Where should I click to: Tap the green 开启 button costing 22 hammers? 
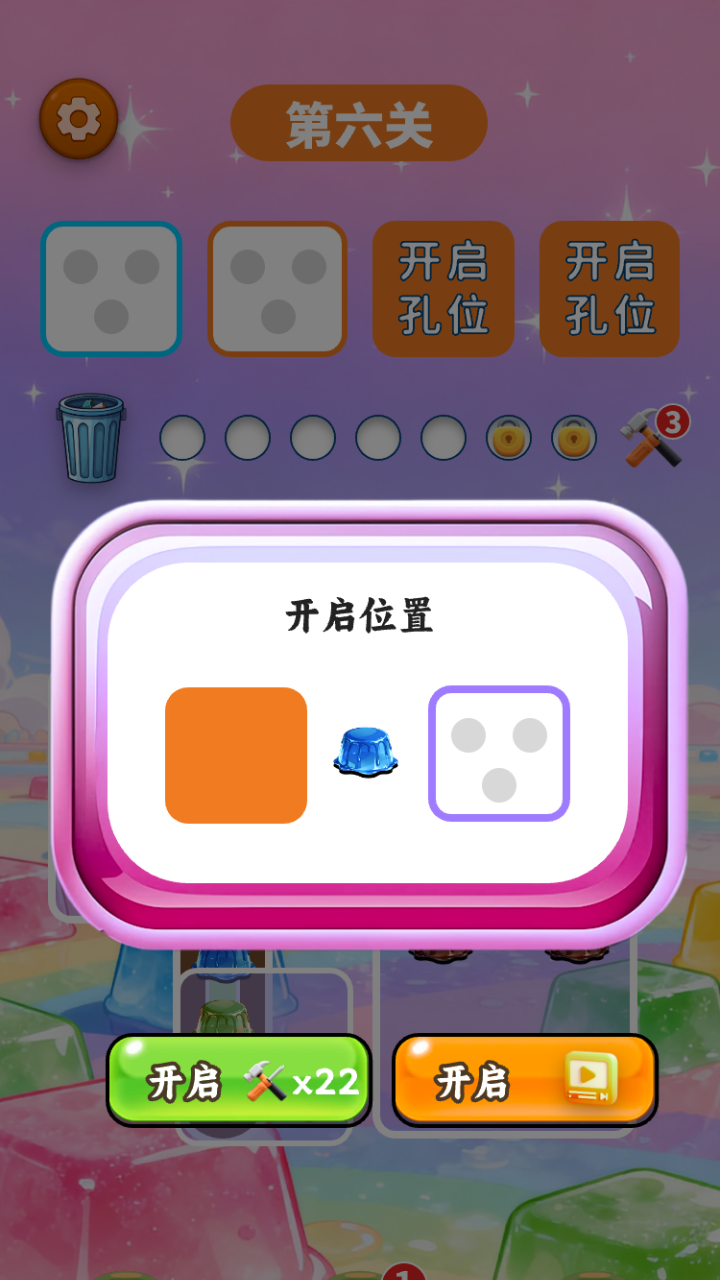(x=239, y=1081)
